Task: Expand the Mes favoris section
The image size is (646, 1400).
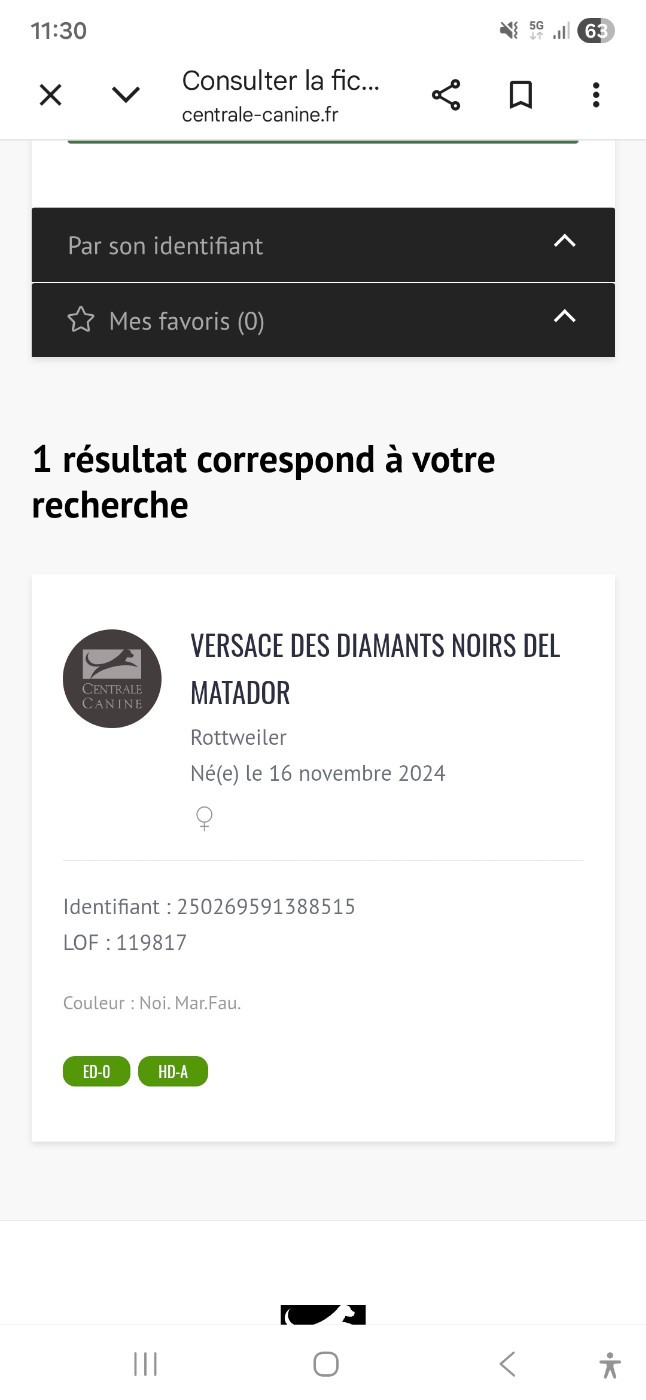Action: coord(323,320)
